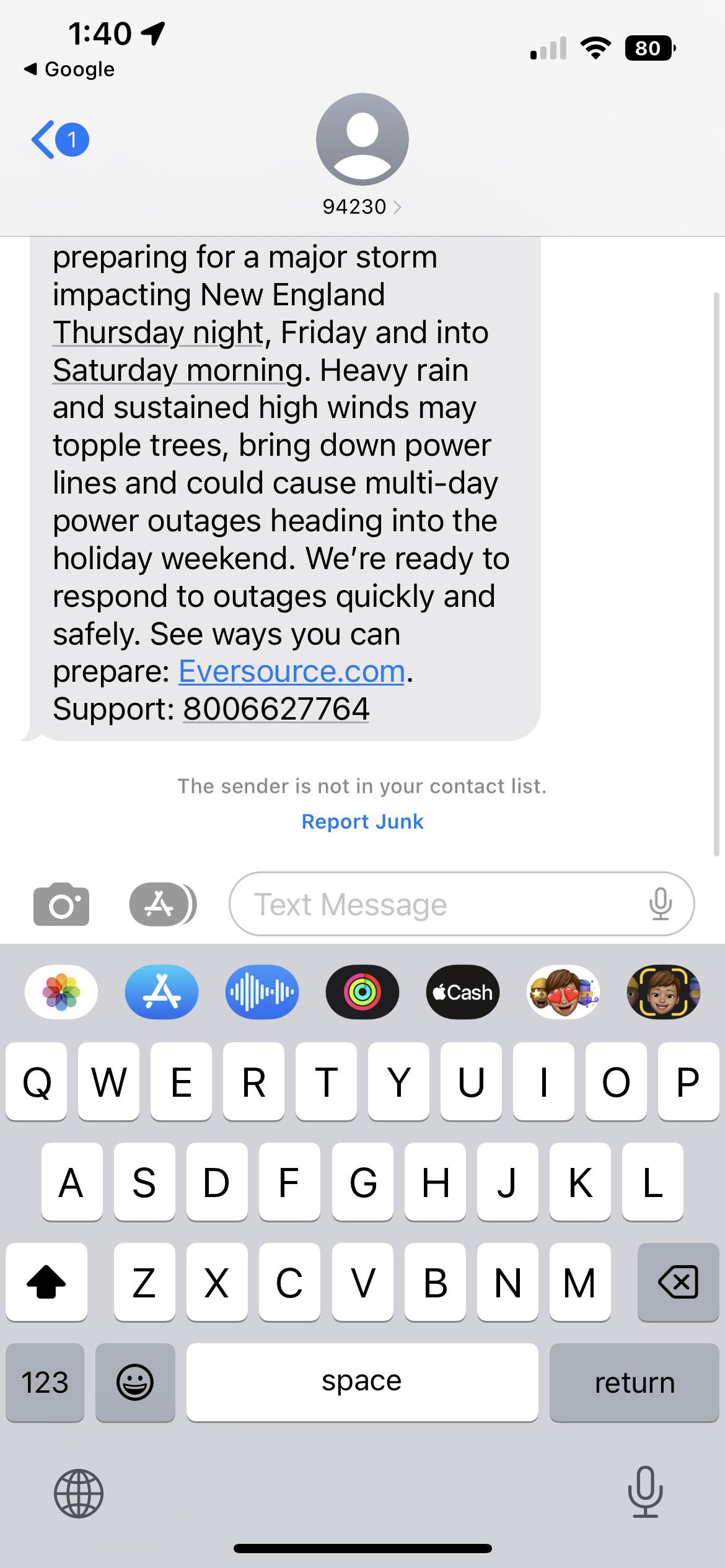Open the emoji keyboard

(135, 1382)
